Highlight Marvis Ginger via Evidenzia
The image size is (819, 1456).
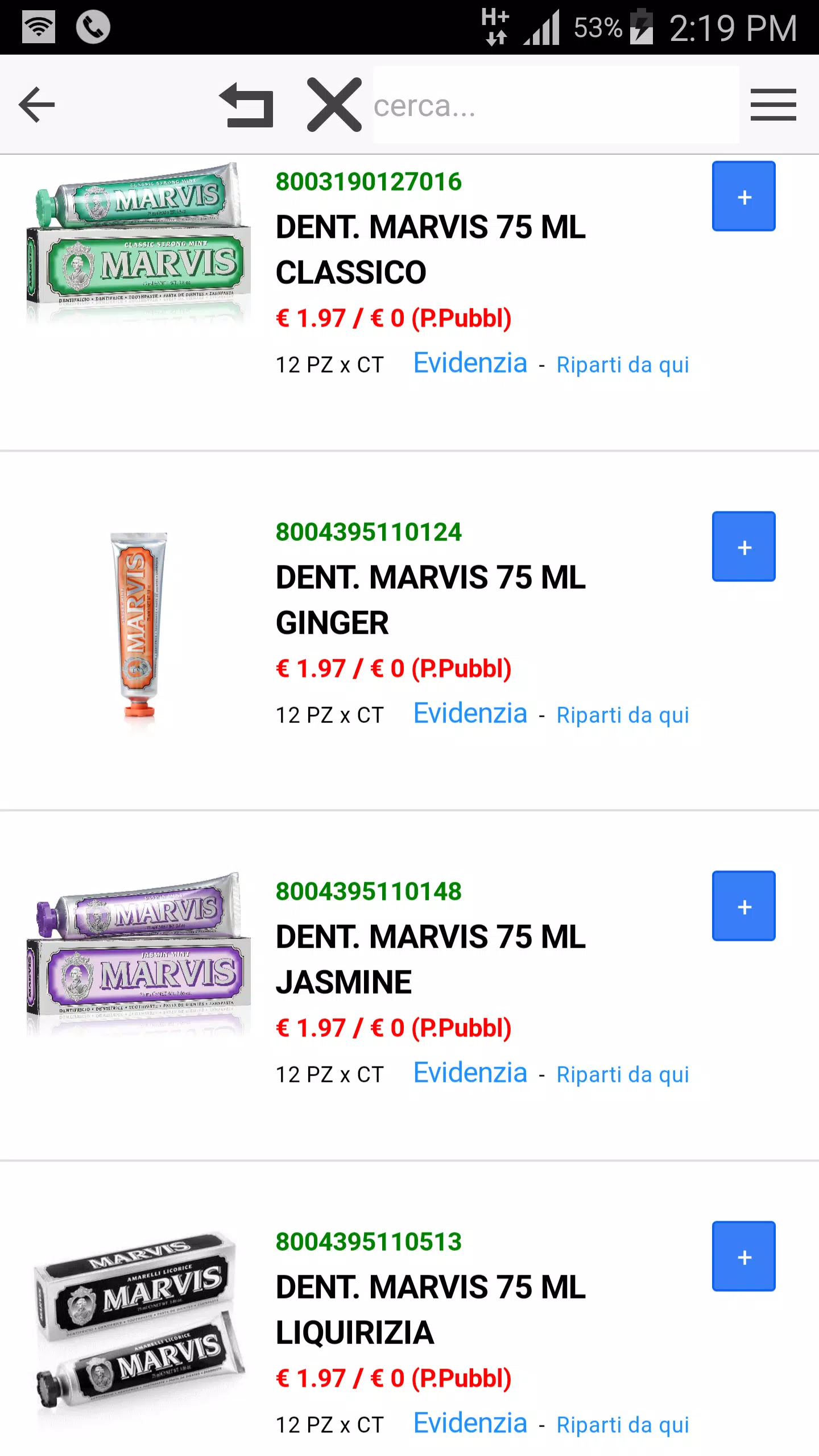[470, 714]
